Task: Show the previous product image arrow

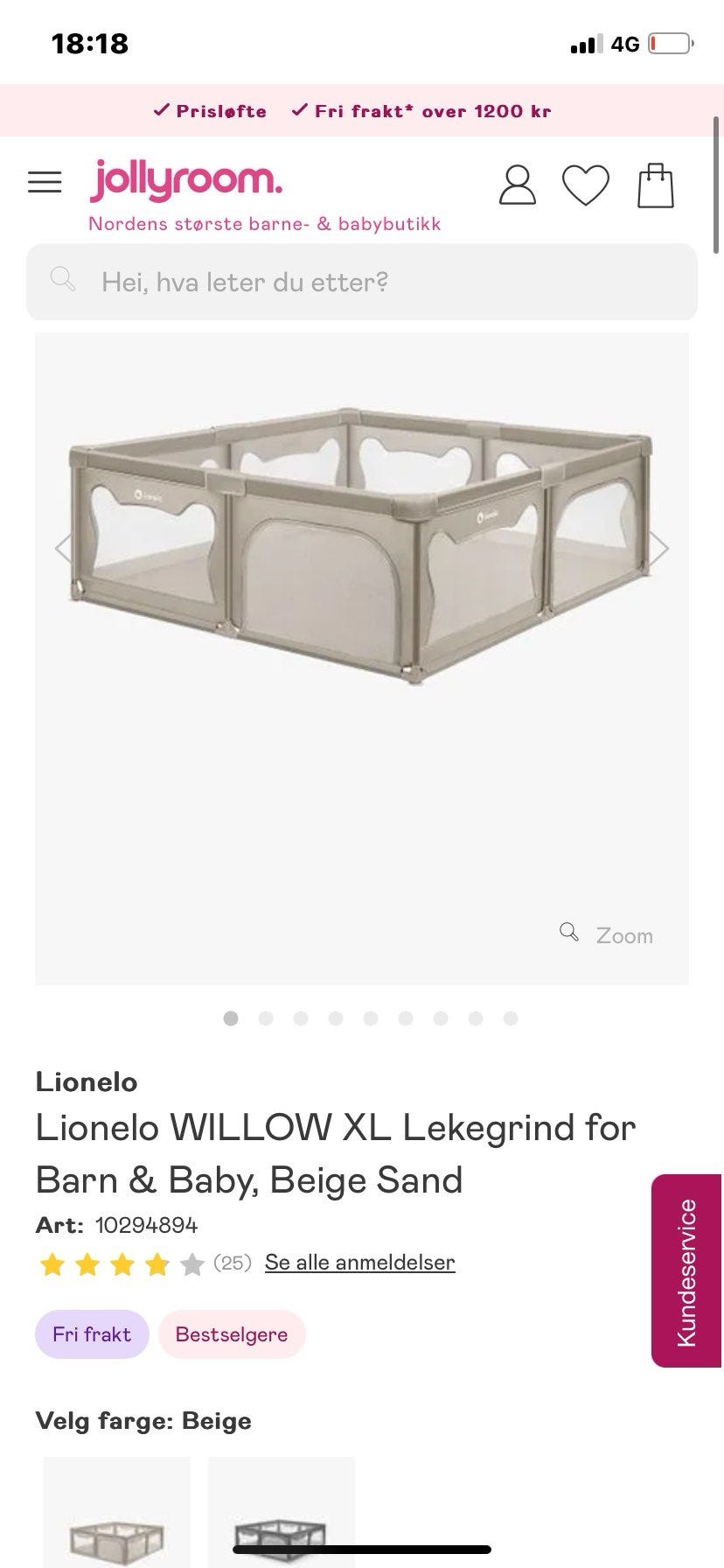Action: 64,549
